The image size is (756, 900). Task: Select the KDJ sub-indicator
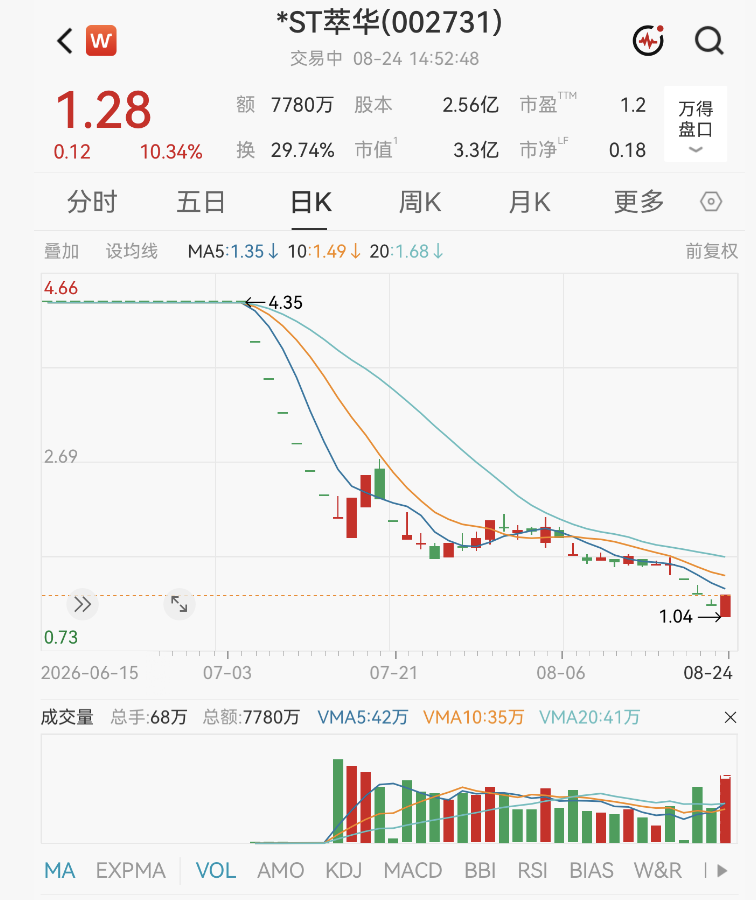343,871
